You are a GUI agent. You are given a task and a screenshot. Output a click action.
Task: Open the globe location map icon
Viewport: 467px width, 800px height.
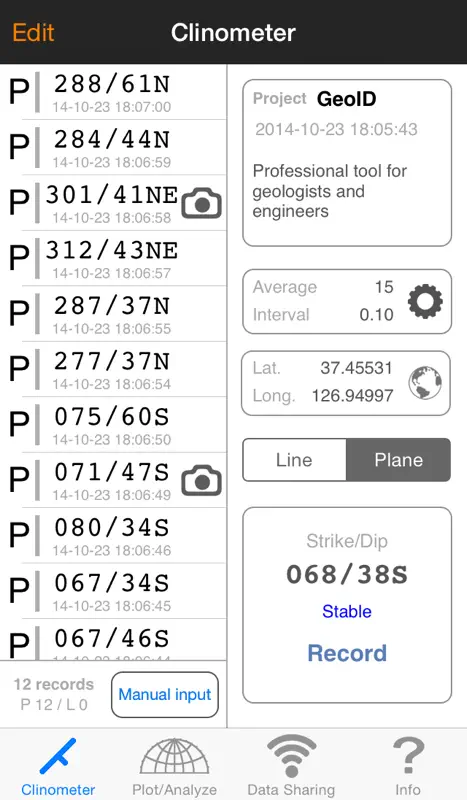[425, 383]
